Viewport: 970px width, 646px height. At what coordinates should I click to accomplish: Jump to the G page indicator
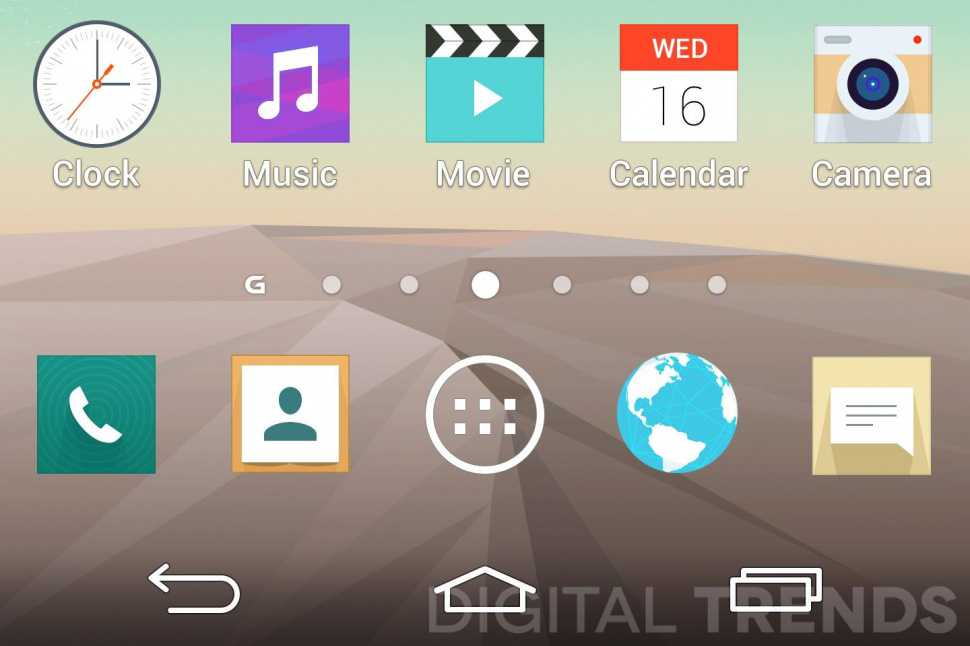255,285
